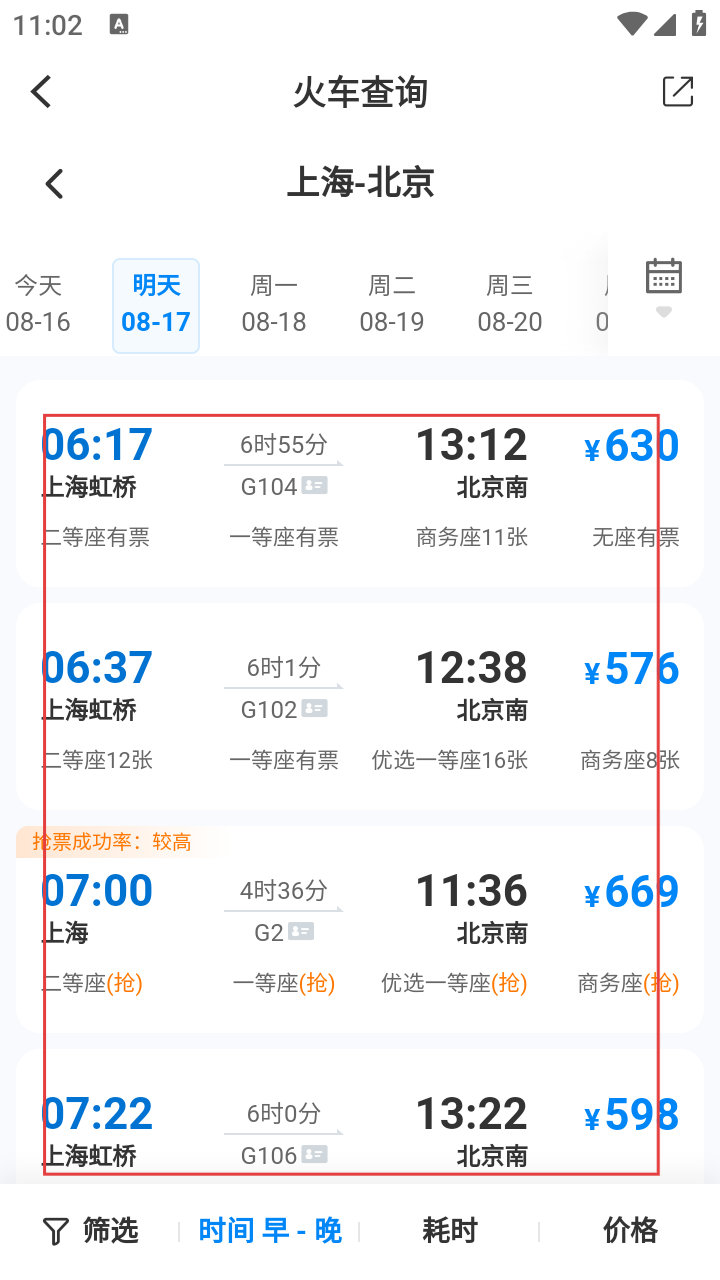Open the 筛选 filter options

90,1231
